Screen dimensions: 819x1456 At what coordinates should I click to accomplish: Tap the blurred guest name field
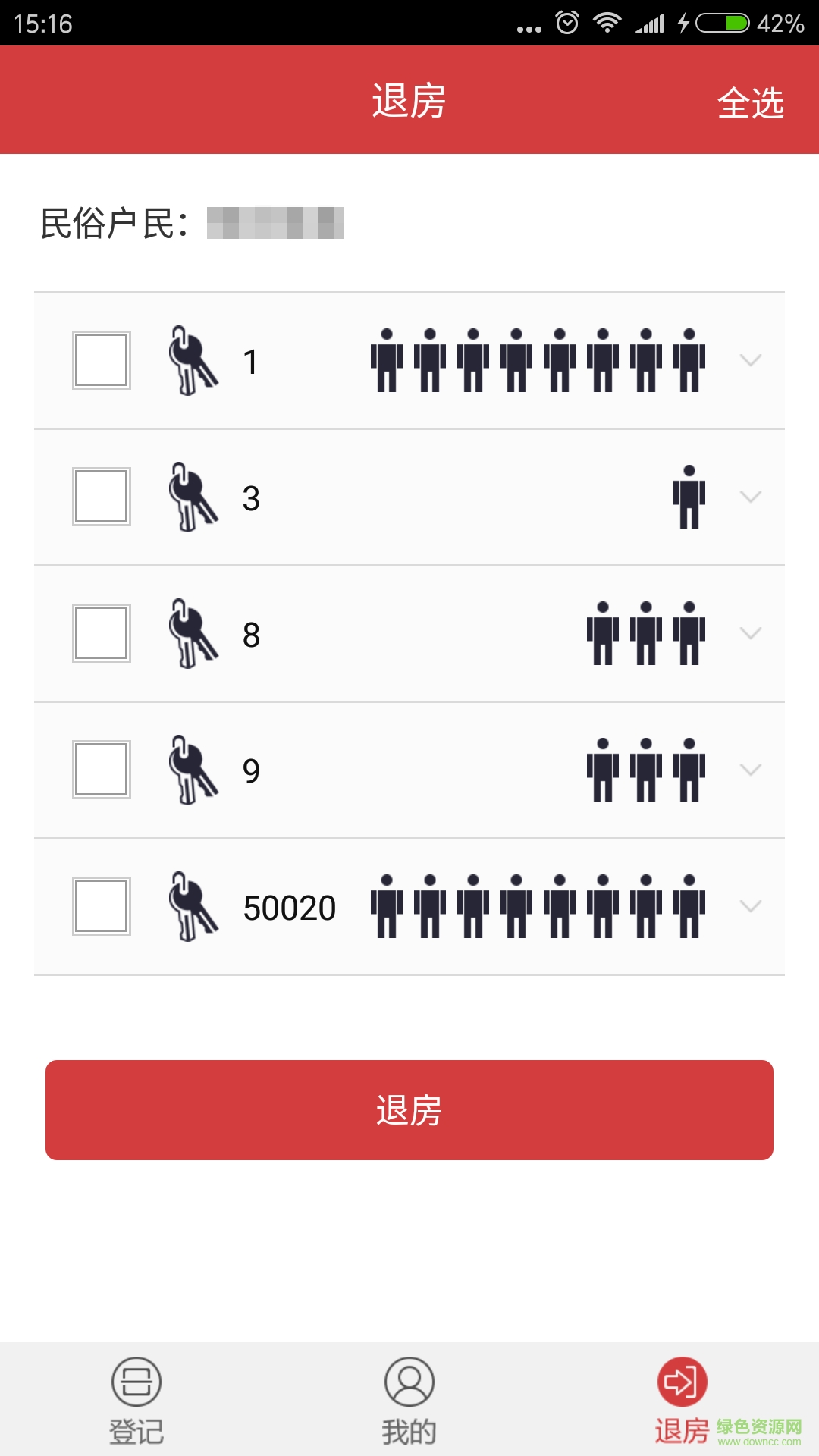(273, 224)
